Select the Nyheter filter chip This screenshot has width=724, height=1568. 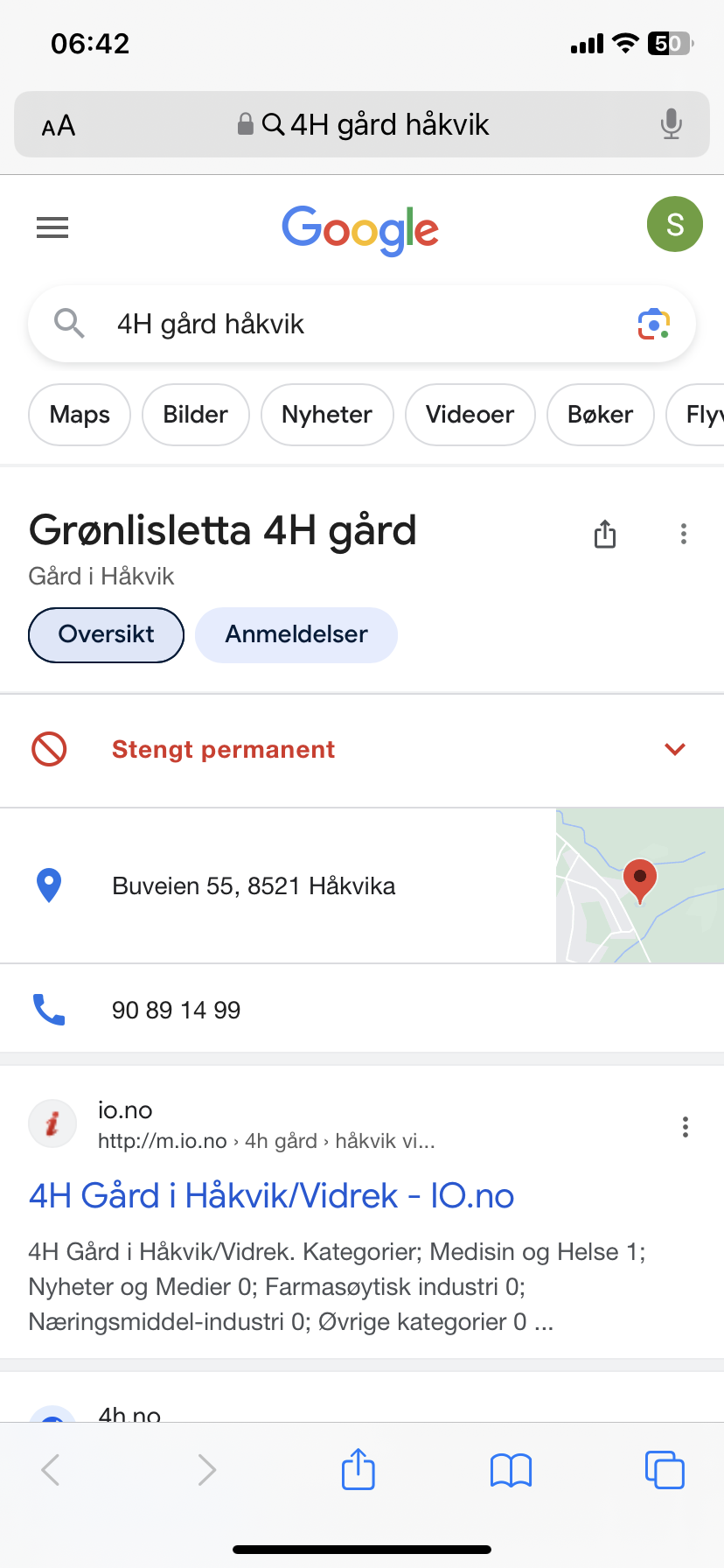pos(327,414)
